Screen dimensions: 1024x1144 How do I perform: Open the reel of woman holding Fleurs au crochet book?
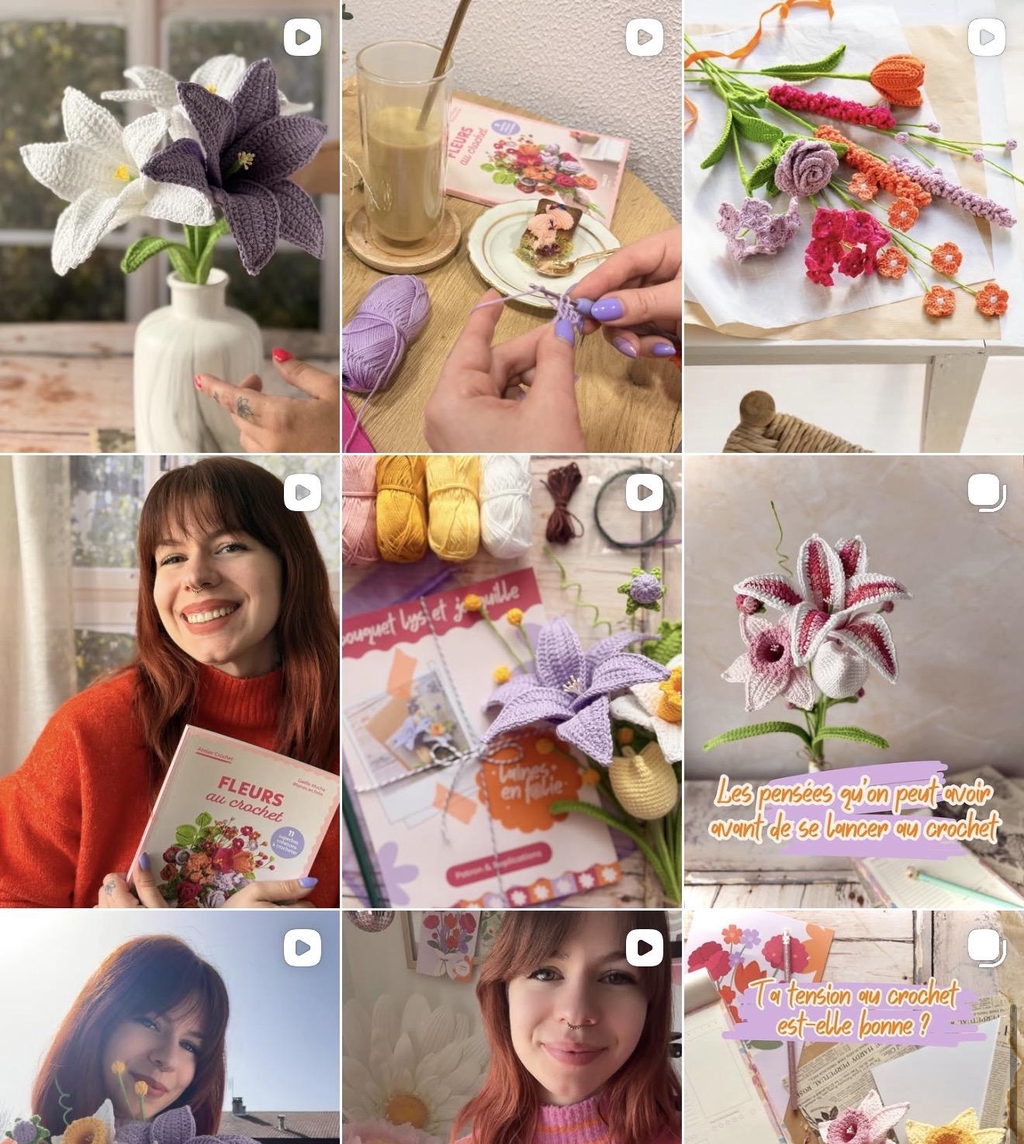(x=170, y=681)
